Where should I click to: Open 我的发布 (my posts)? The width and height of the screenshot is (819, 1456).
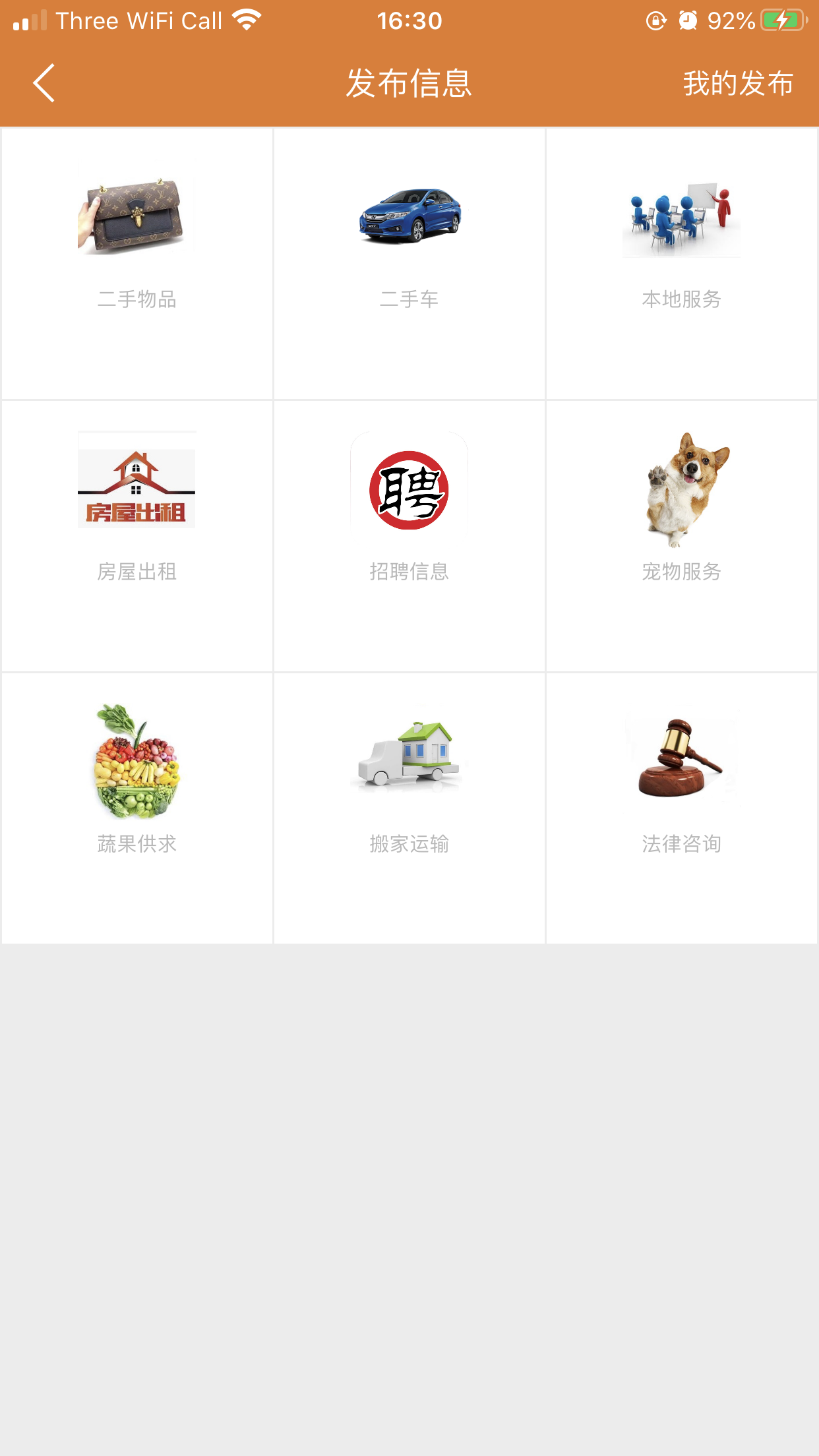(737, 84)
